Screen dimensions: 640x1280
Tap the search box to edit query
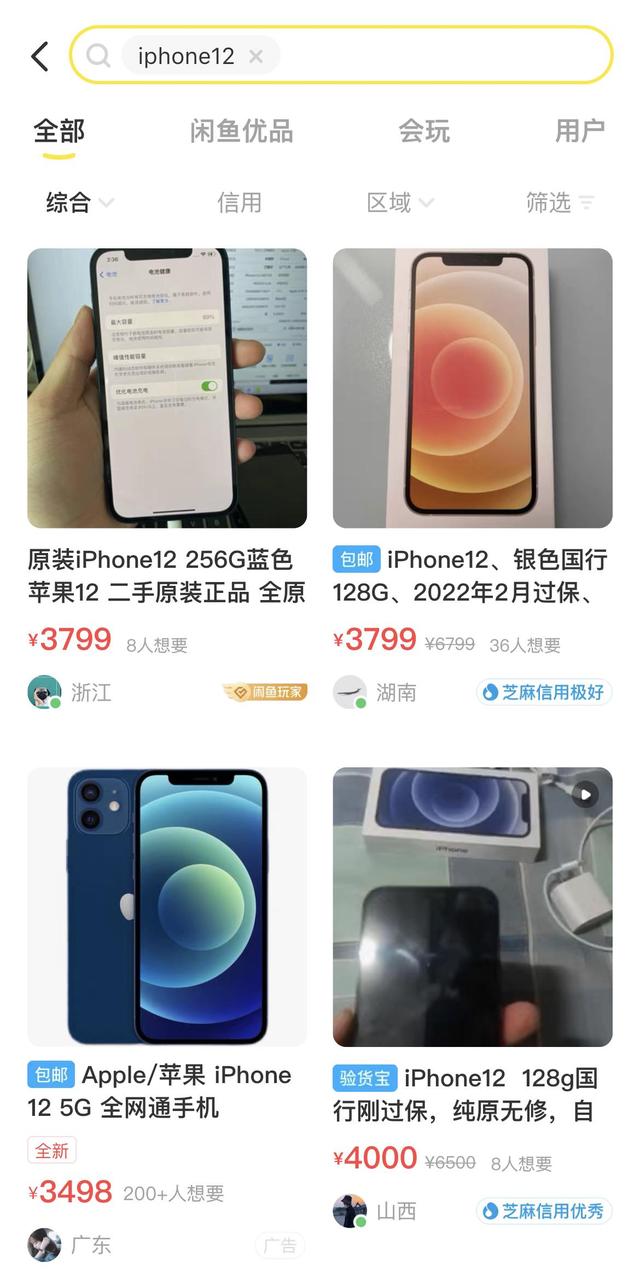click(x=340, y=55)
